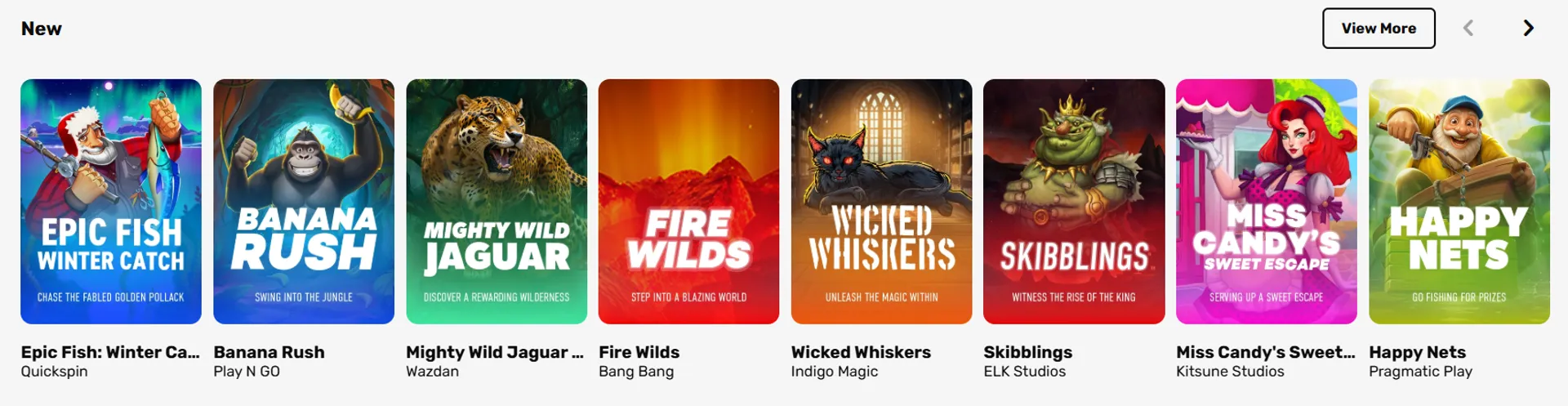Screen dimensions: 1568x406
Task: Open the Fire Wilds game card
Action: (688, 201)
